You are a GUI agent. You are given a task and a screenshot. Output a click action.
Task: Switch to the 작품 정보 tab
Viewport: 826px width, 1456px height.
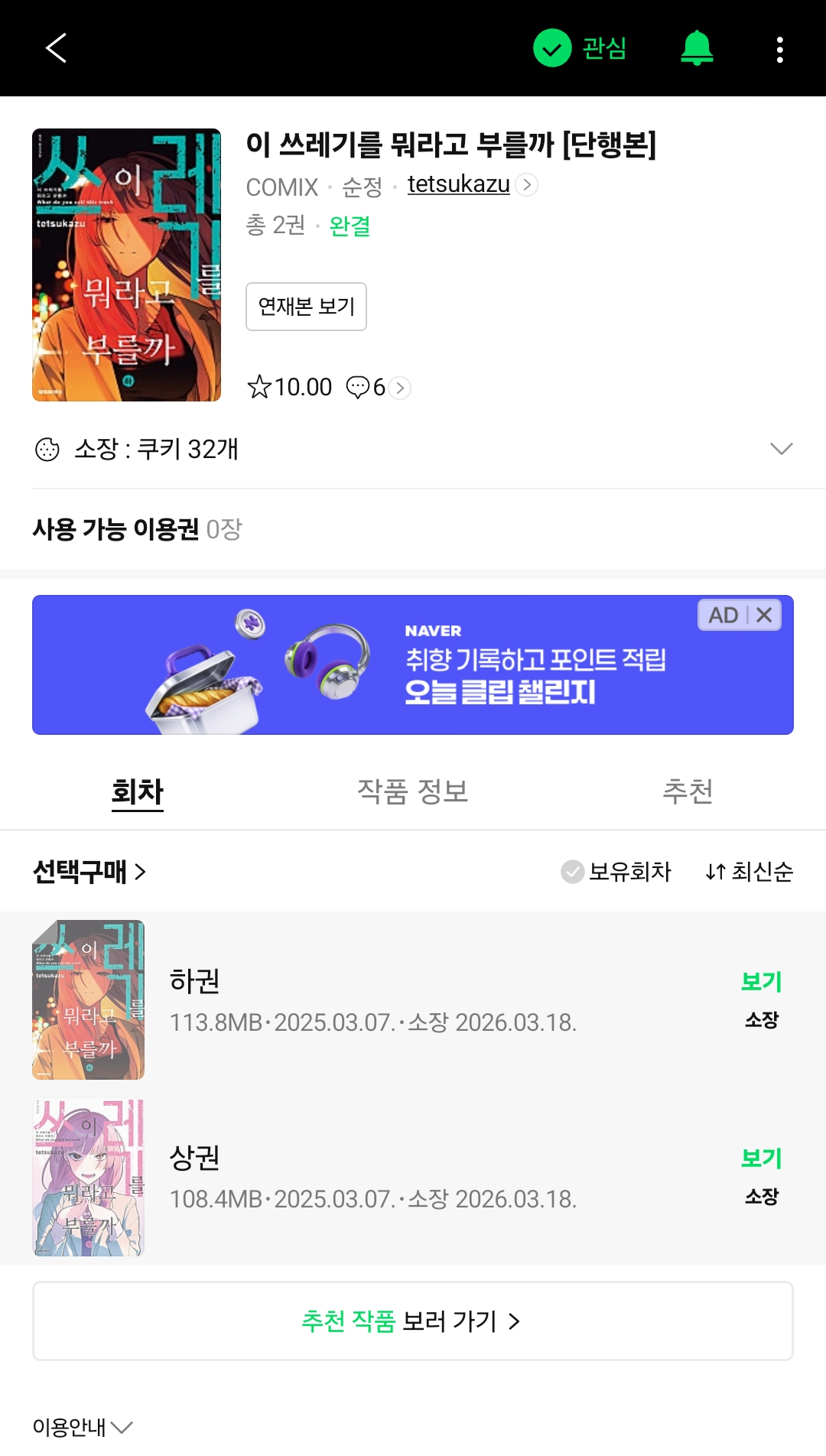pyautogui.click(x=412, y=791)
